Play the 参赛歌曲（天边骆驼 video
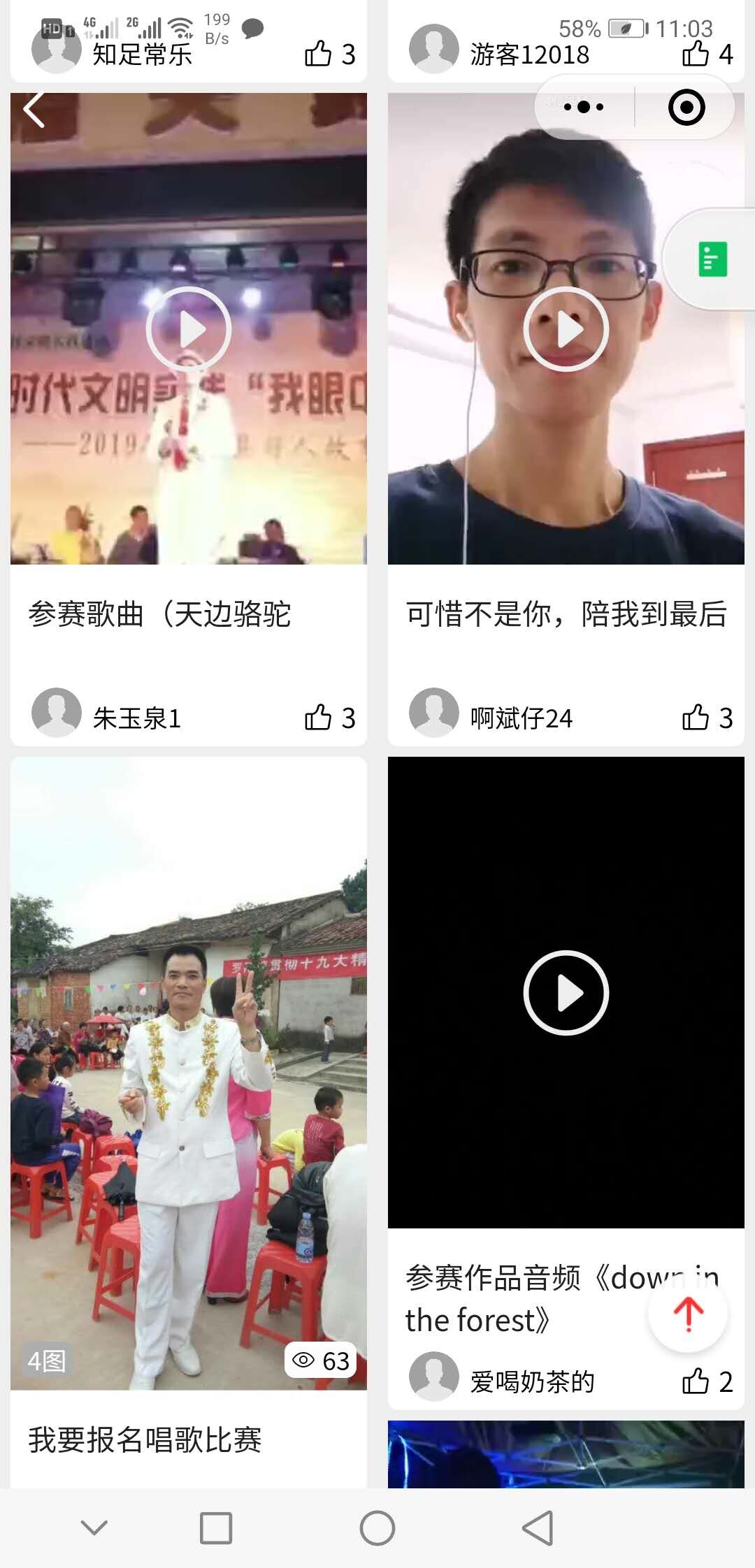This screenshot has height=1568, width=755. point(189,328)
